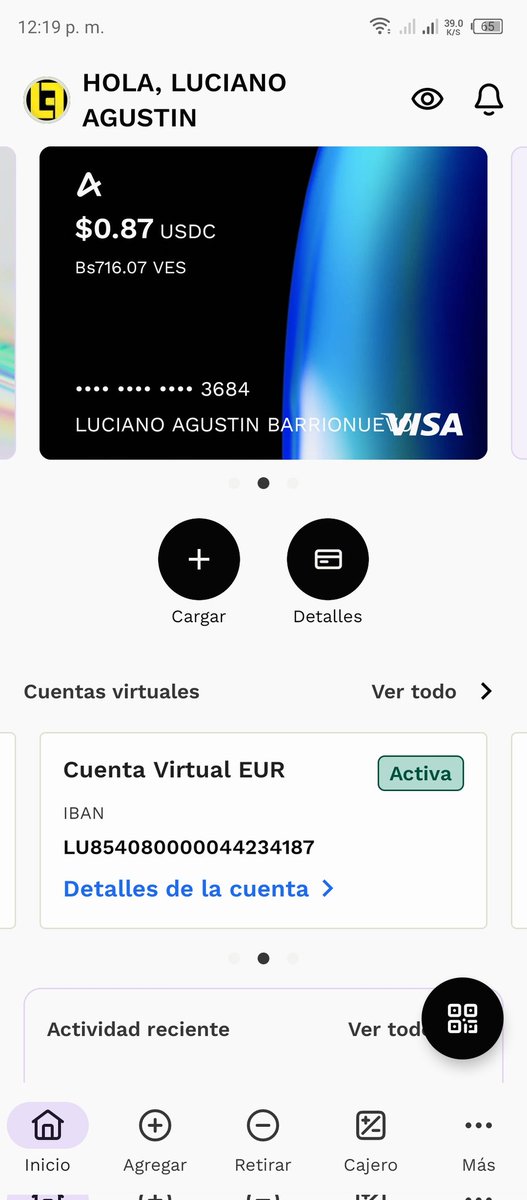
Task: Open the profile avatar
Action: pyautogui.click(x=46, y=100)
